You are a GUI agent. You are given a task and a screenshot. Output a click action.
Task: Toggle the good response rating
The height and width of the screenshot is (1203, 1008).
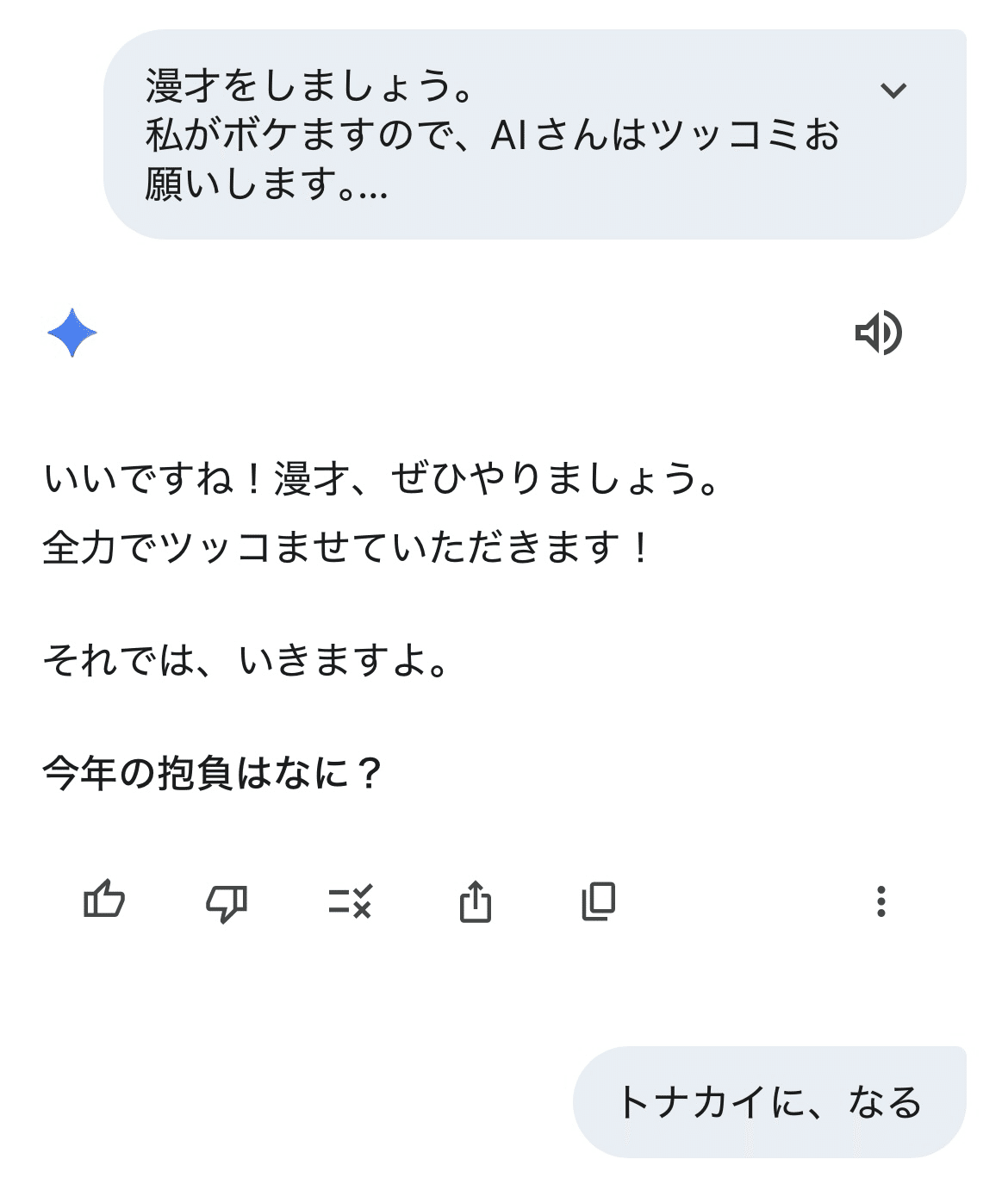pos(104,902)
